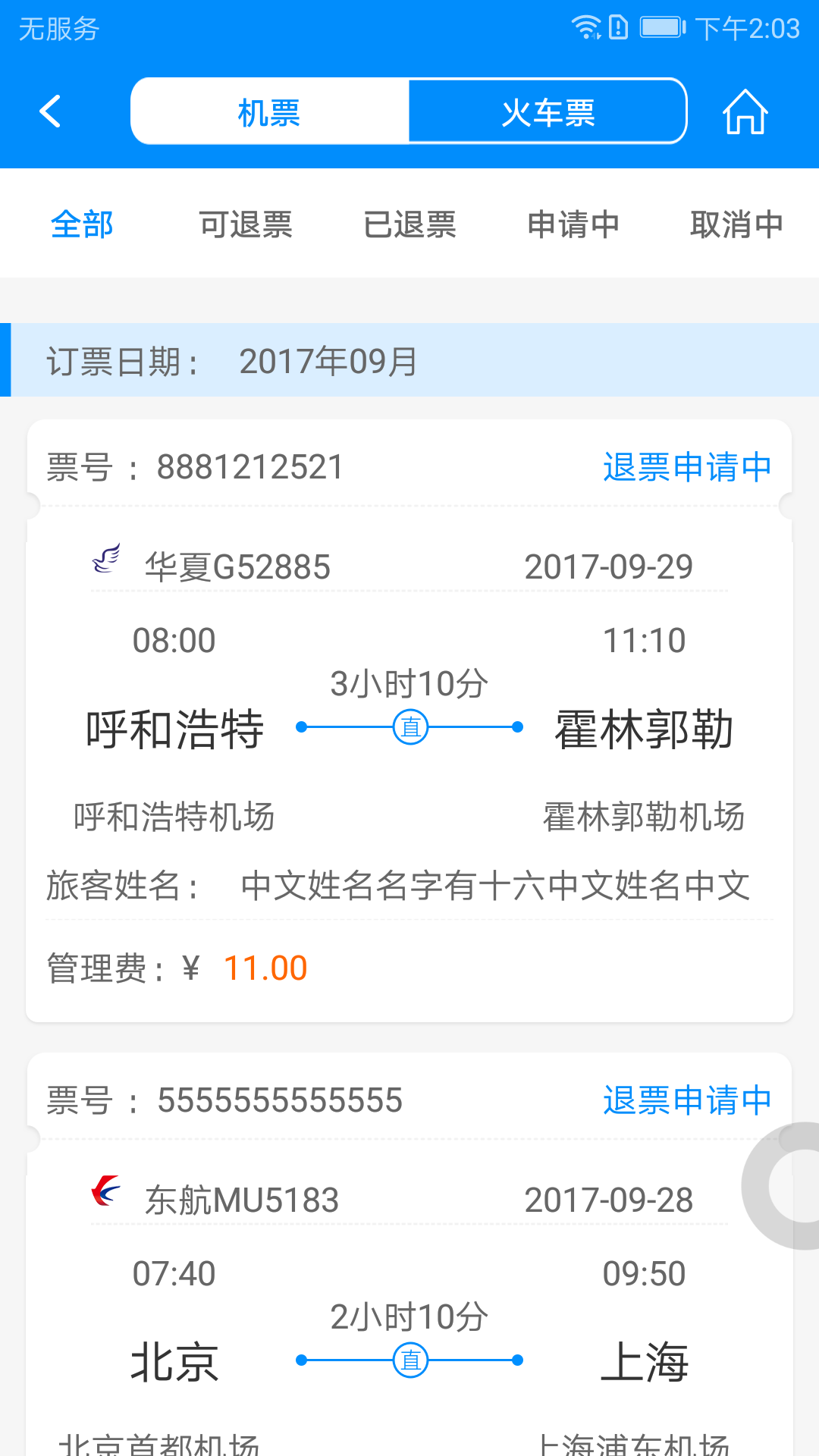This screenshot has height=1456, width=819.
Task: Click the back arrow to go back
Action: [x=49, y=110]
